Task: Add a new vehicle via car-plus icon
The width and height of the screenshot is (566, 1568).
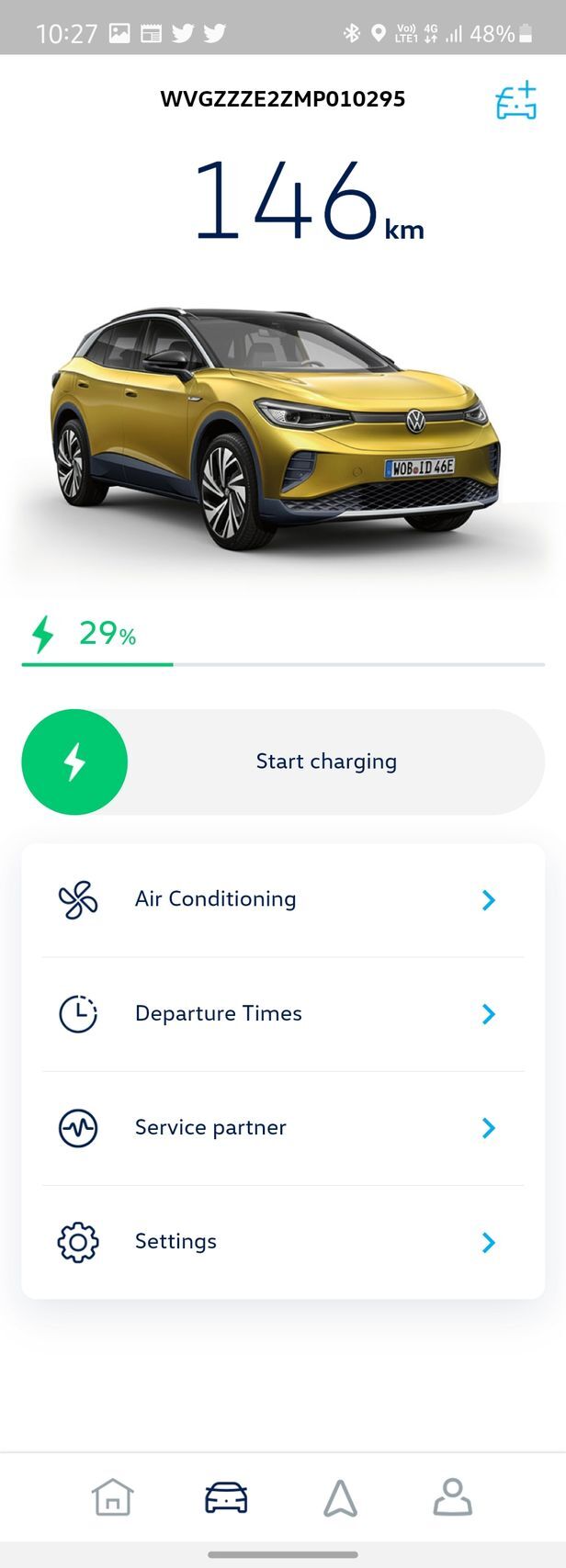Action: pos(515,101)
